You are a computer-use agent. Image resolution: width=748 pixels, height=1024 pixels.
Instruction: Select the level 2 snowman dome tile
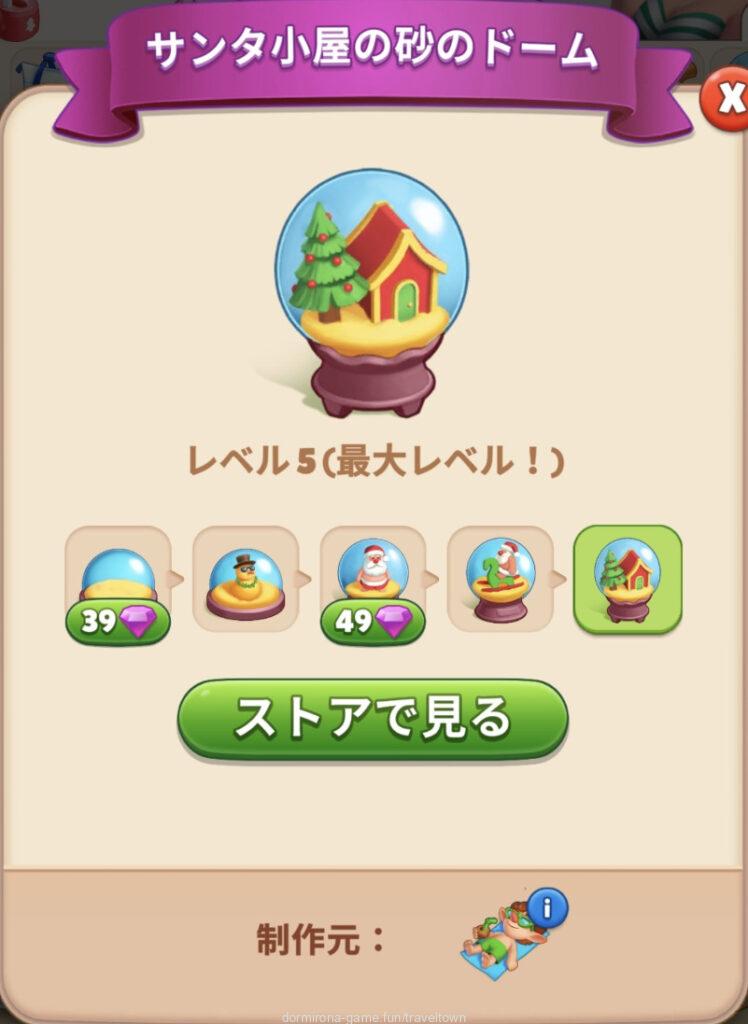pyautogui.click(x=245, y=579)
